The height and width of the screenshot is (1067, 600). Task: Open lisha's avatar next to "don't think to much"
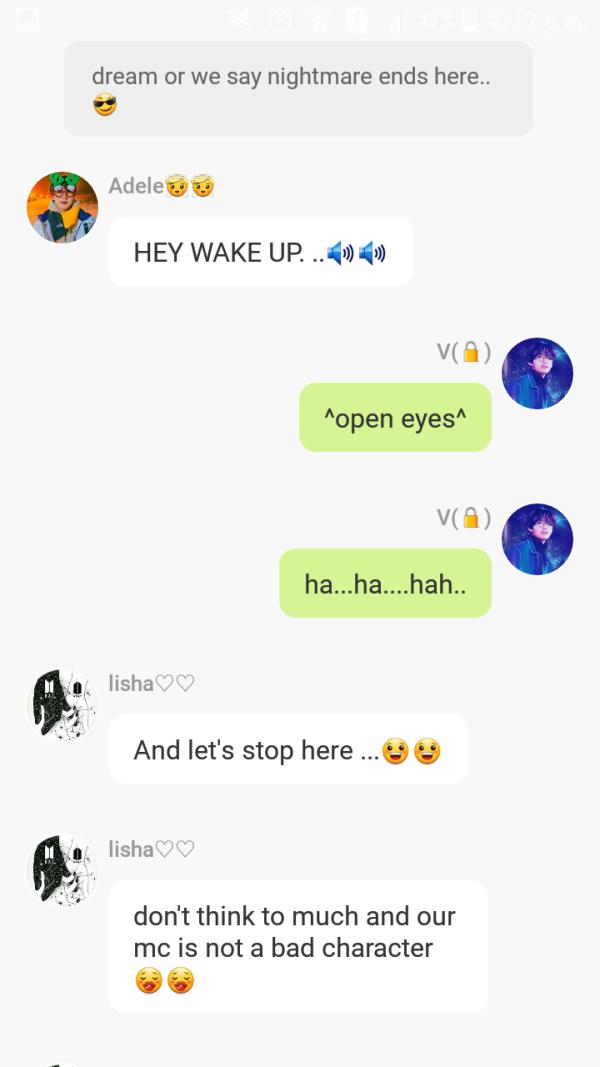coord(62,871)
